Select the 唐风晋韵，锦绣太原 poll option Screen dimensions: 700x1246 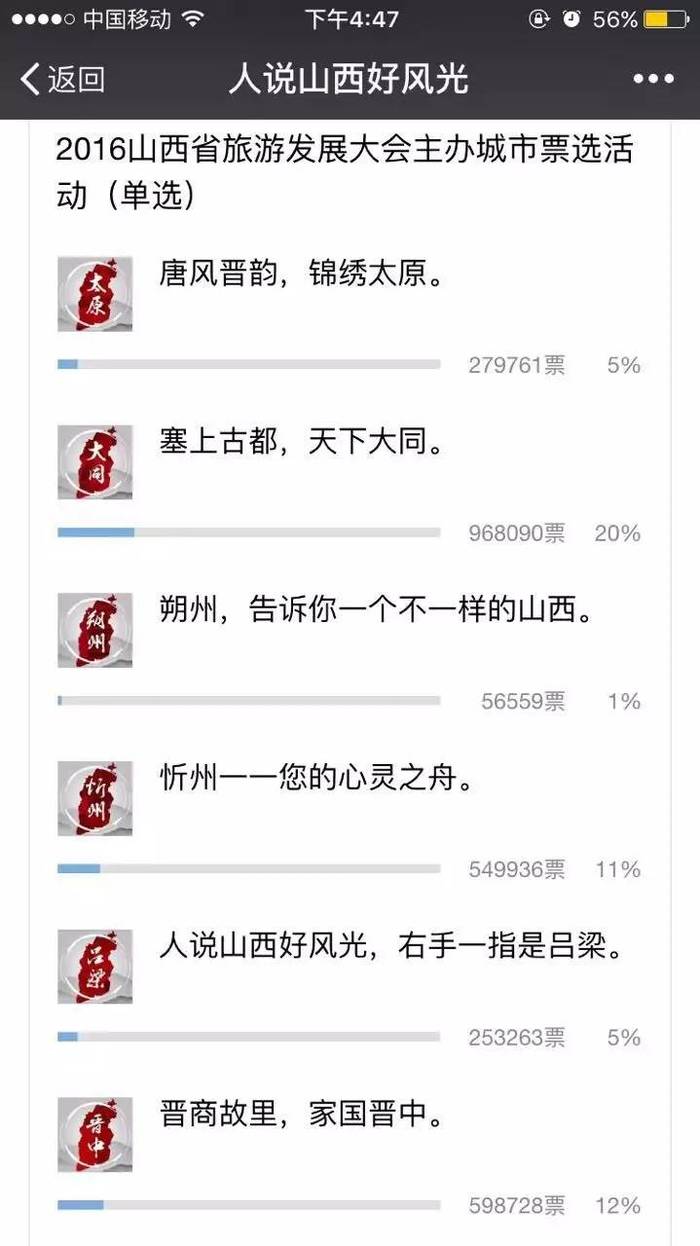[x=300, y=276]
